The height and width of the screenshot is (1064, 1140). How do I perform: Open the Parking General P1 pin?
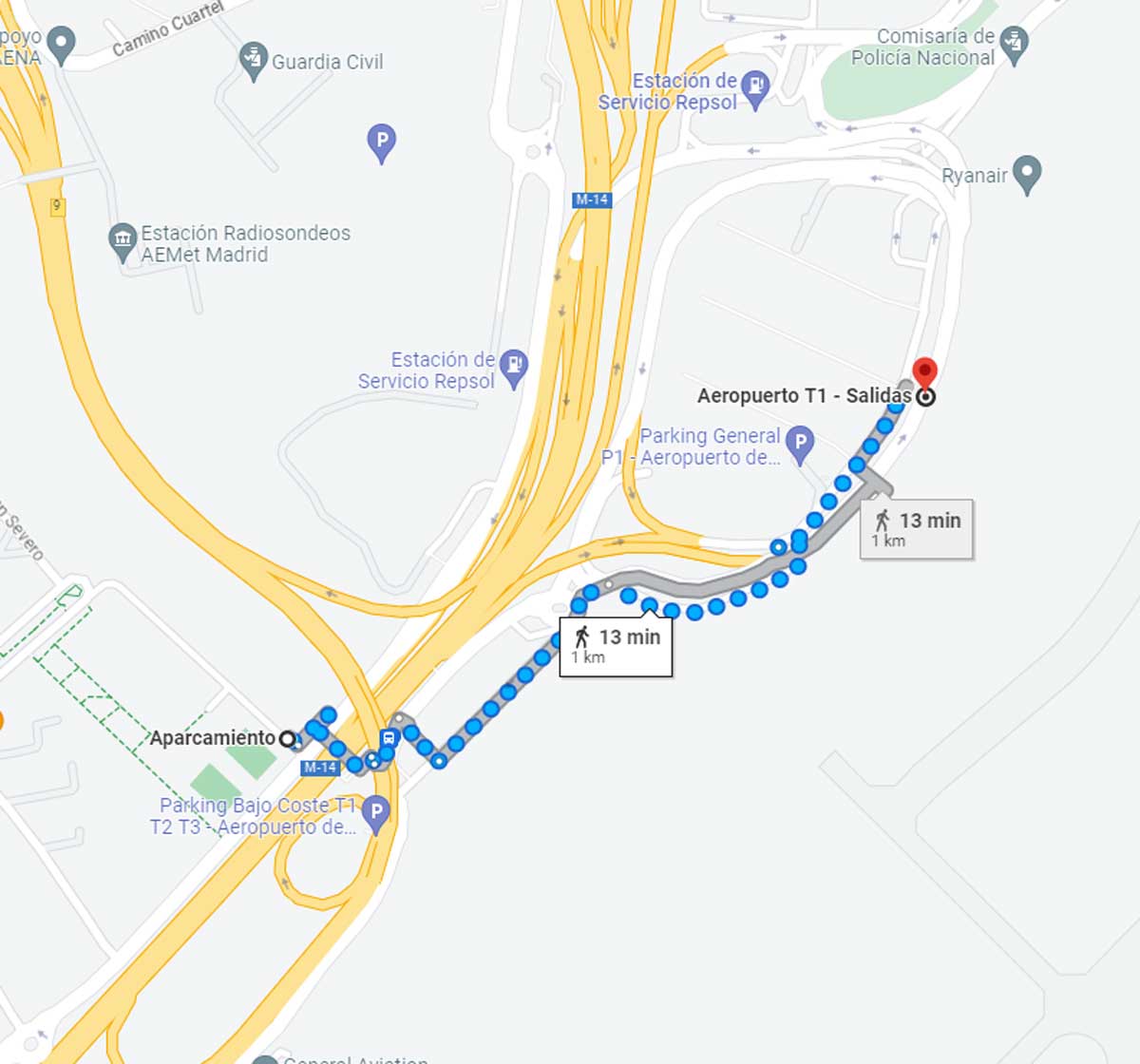click(x=801, y=443)
